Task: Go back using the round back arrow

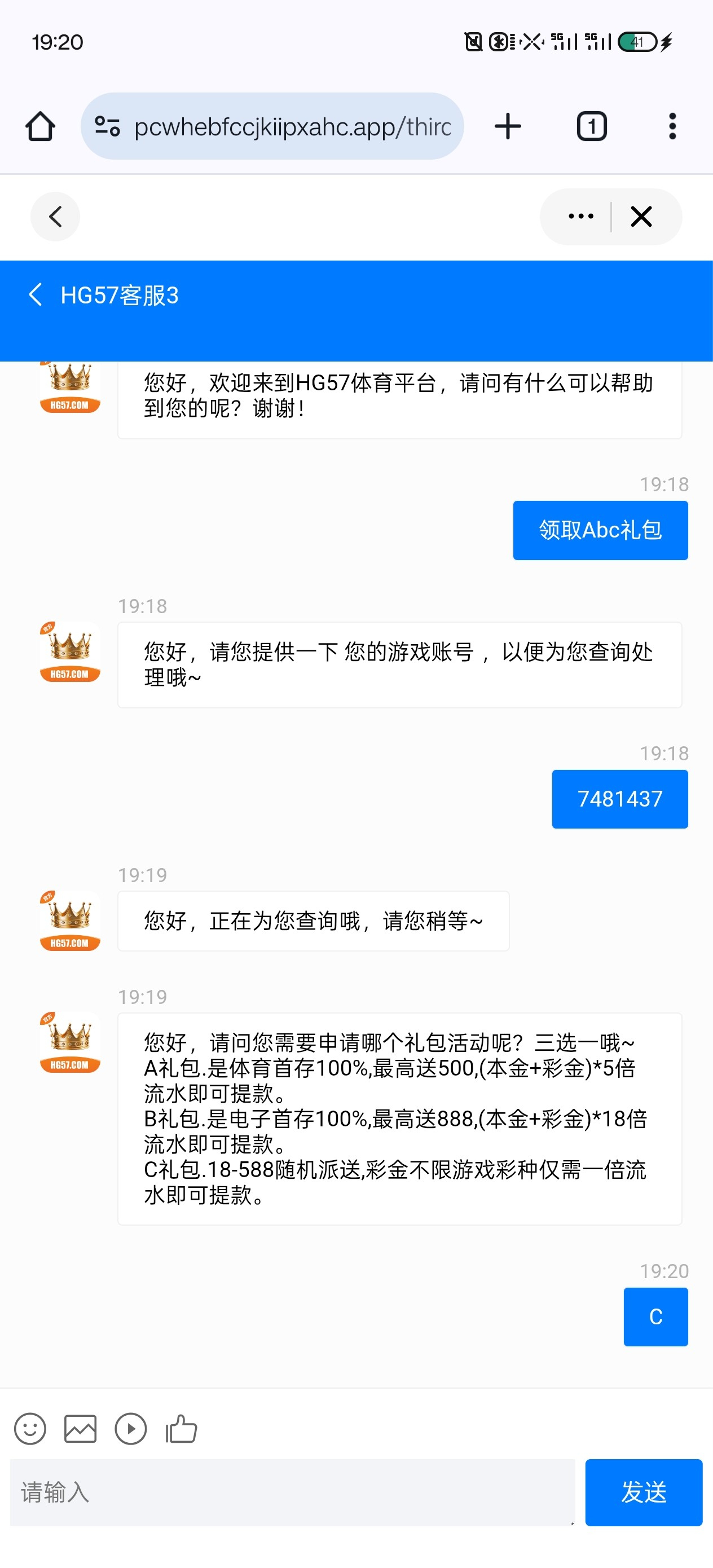Action: click(55, 217)
